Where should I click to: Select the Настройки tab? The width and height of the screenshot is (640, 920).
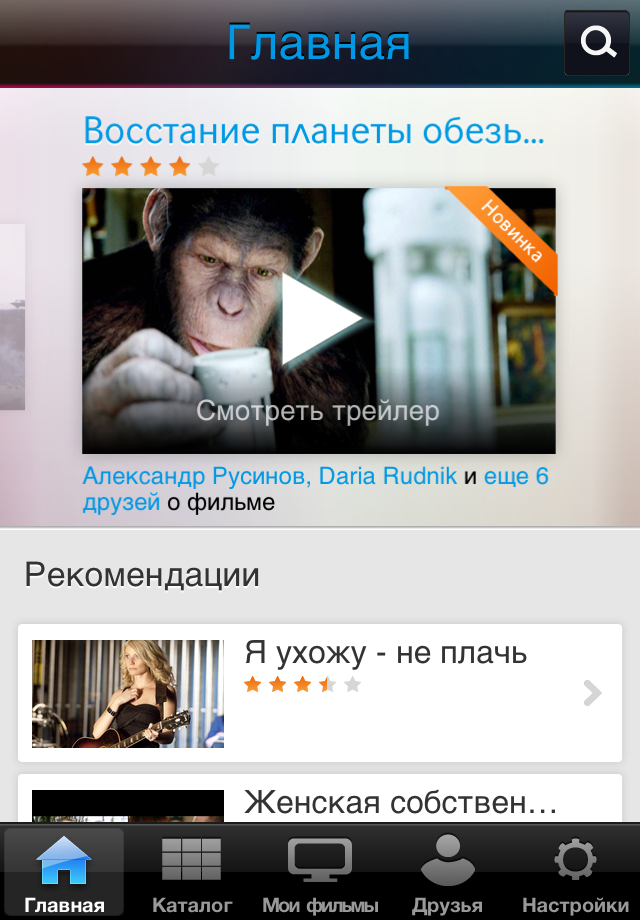[575, 872]
